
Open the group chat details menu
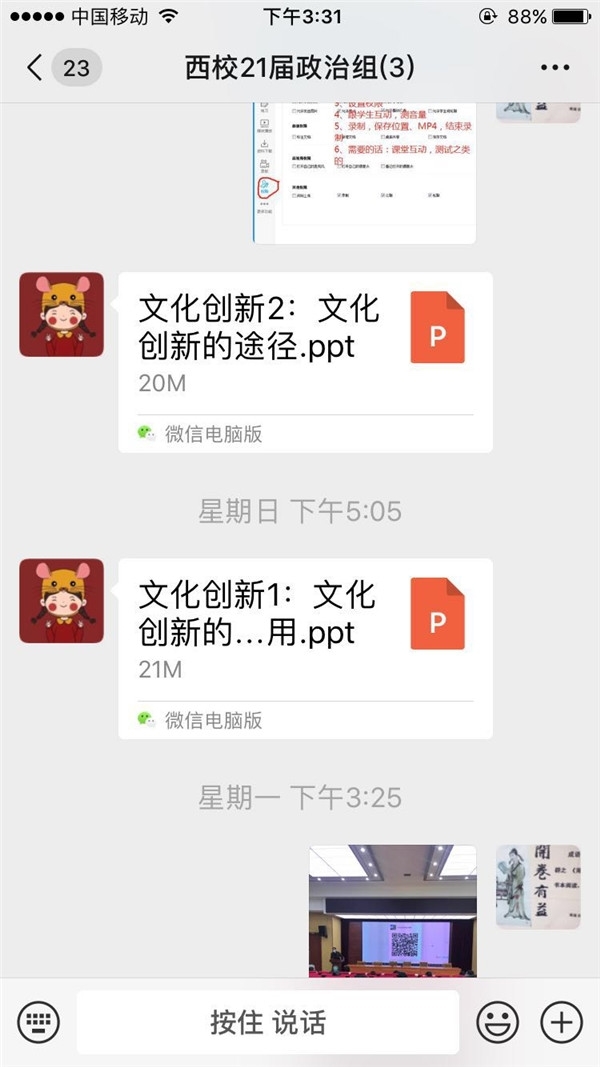point(554,68)
